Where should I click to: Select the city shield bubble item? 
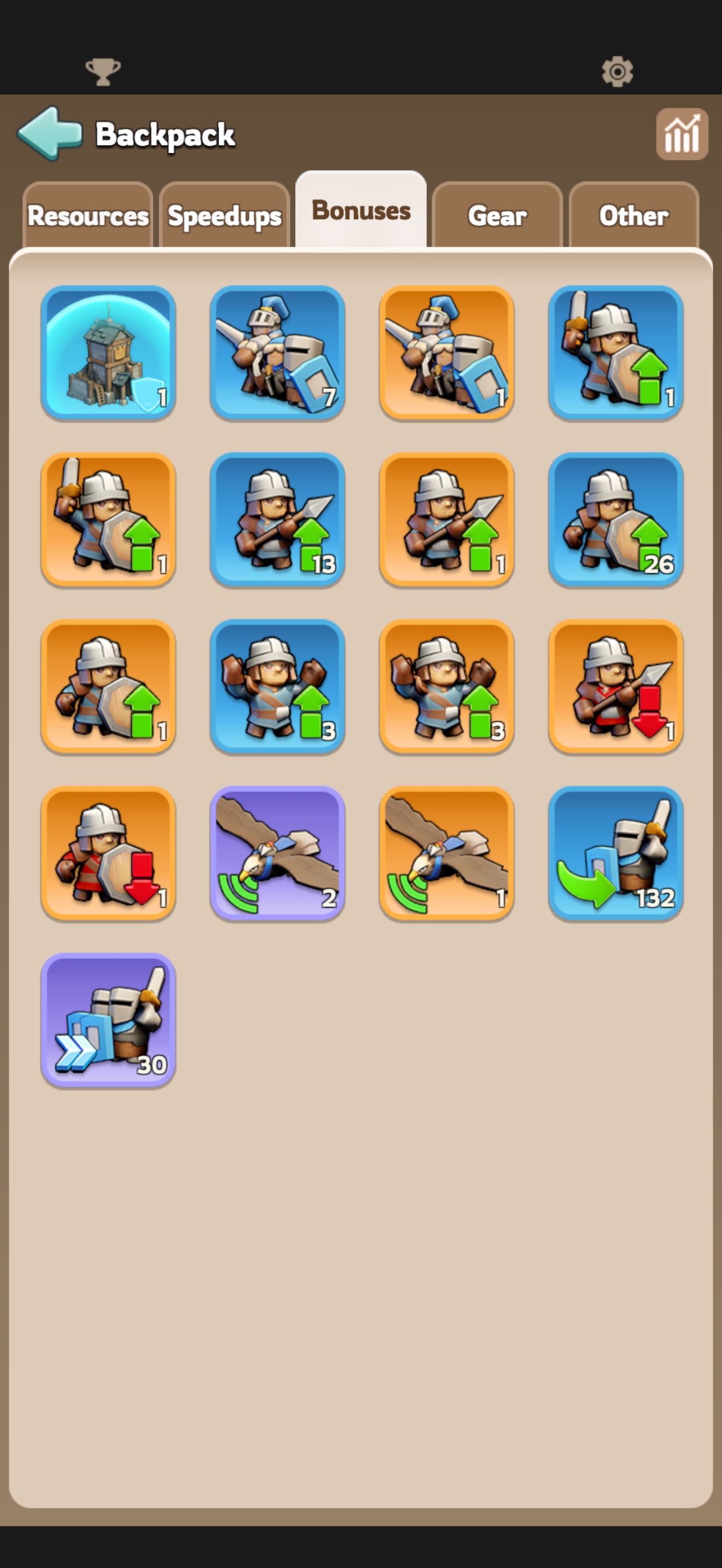[x=108, y=353]
